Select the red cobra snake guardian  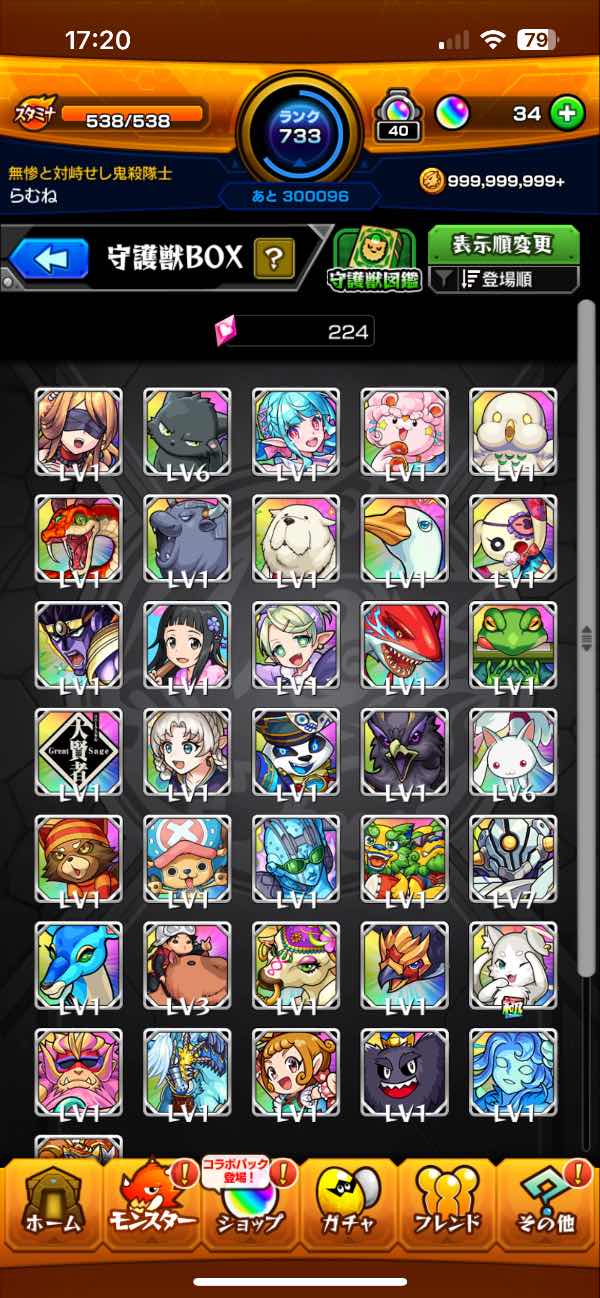[x=79, y=539]
